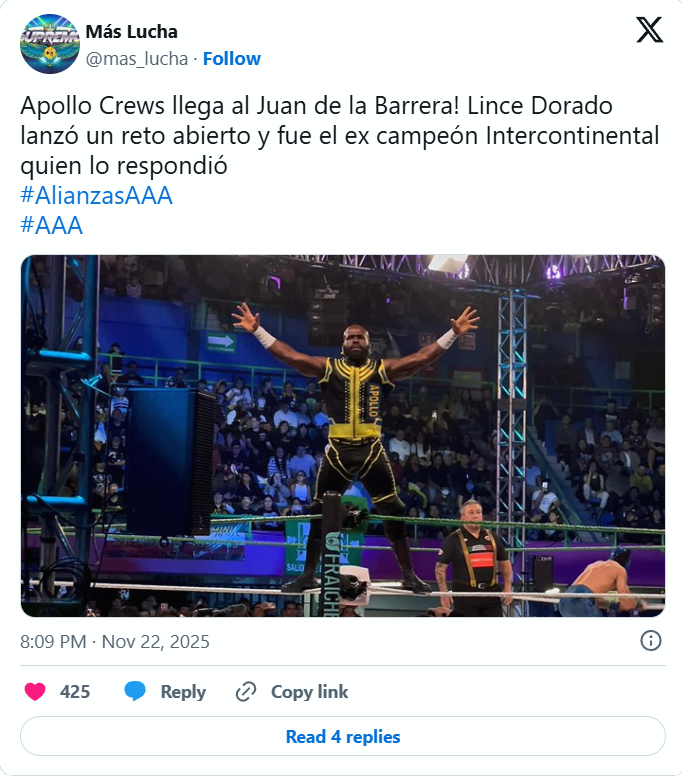Screen dimensions: 682x777
Task: Like the post with 425 likes
Action: (35, 691)
